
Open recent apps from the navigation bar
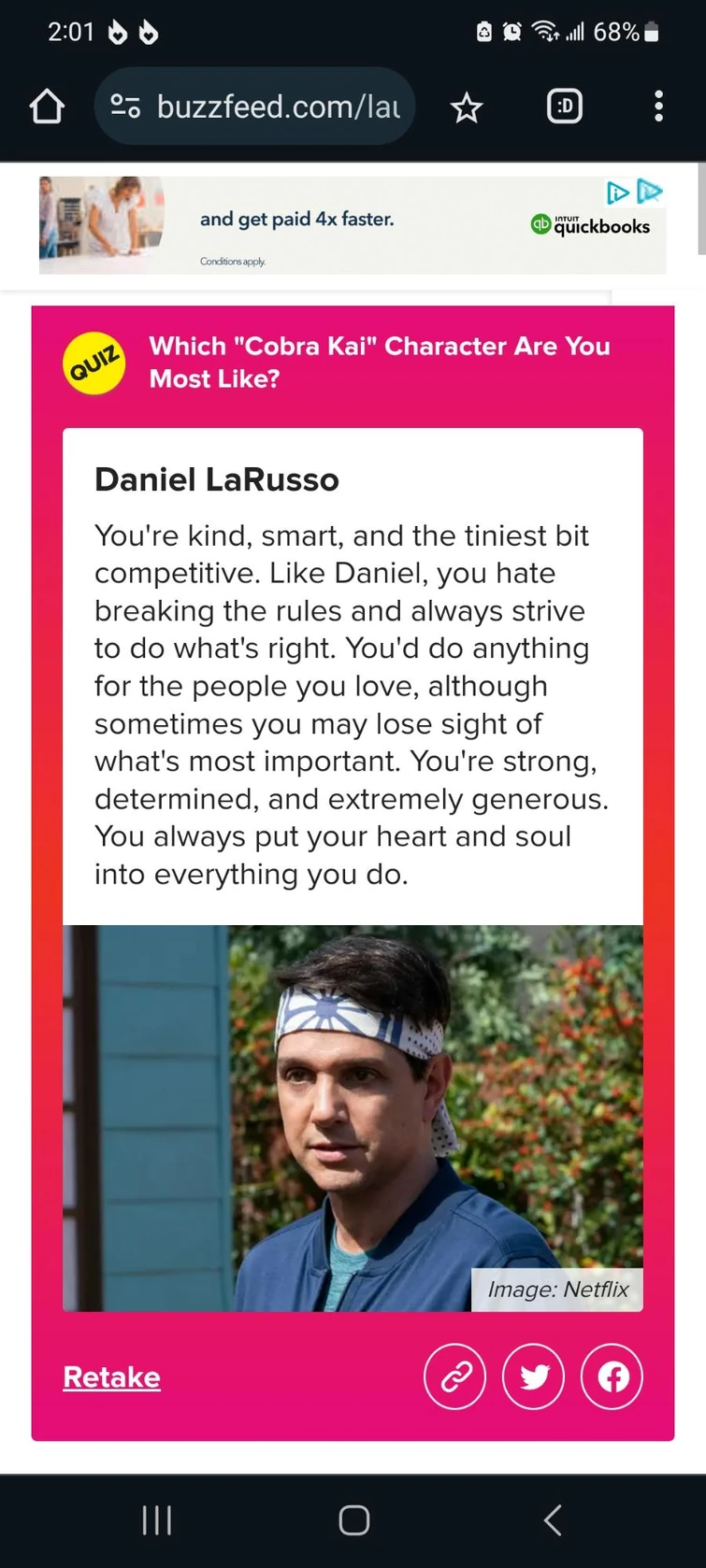tap(156, 1520)
